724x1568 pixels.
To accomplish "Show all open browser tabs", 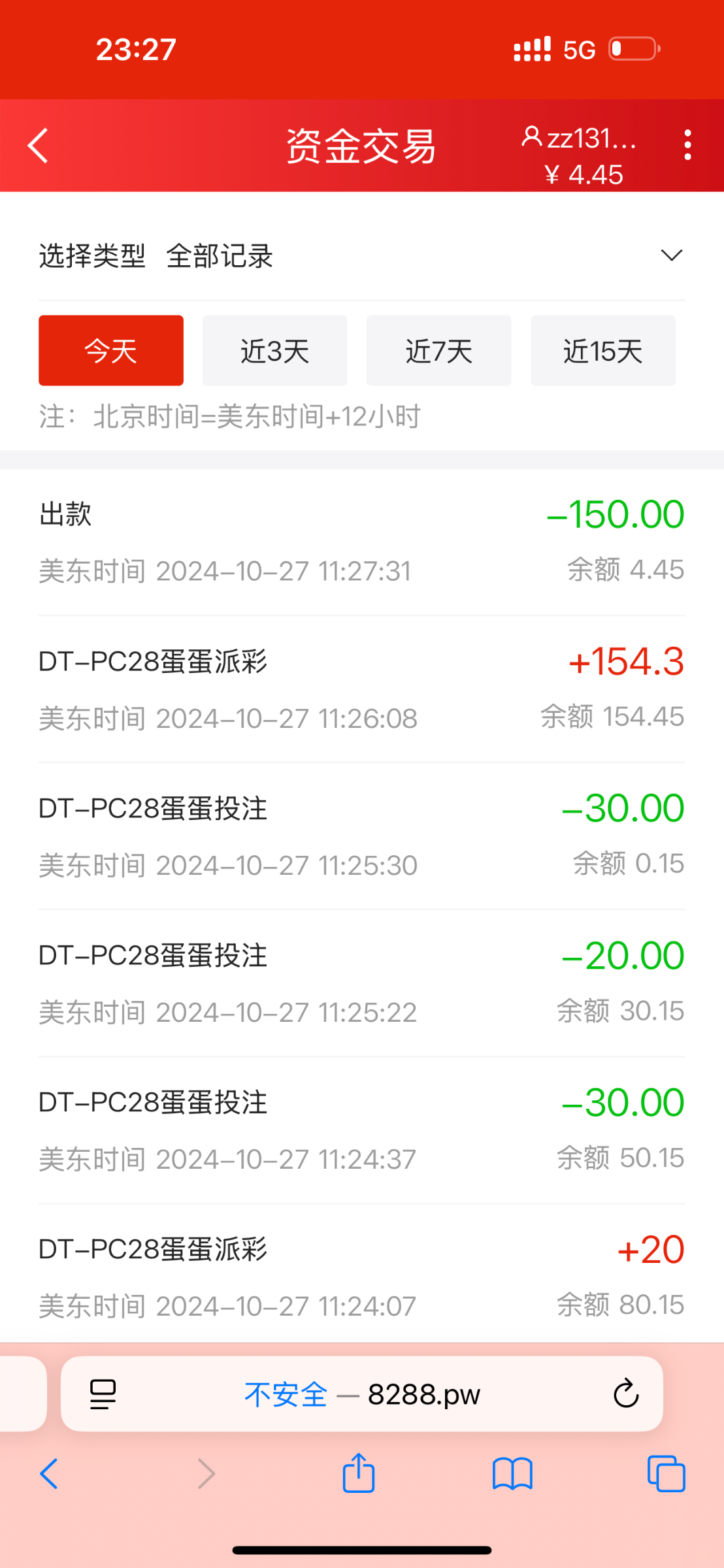I will (666, 1474).
